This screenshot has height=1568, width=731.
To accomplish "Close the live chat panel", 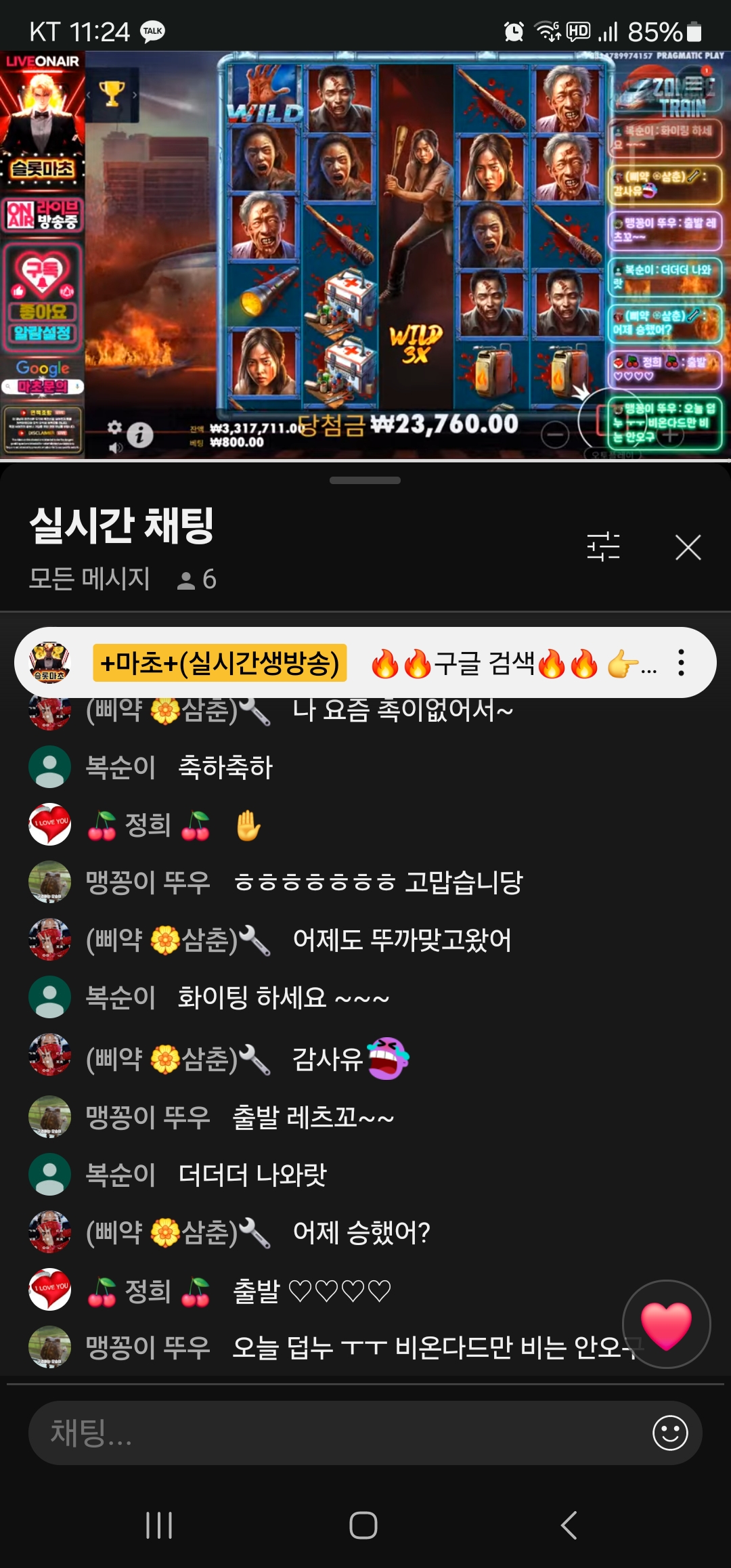I will coord(688,547).
